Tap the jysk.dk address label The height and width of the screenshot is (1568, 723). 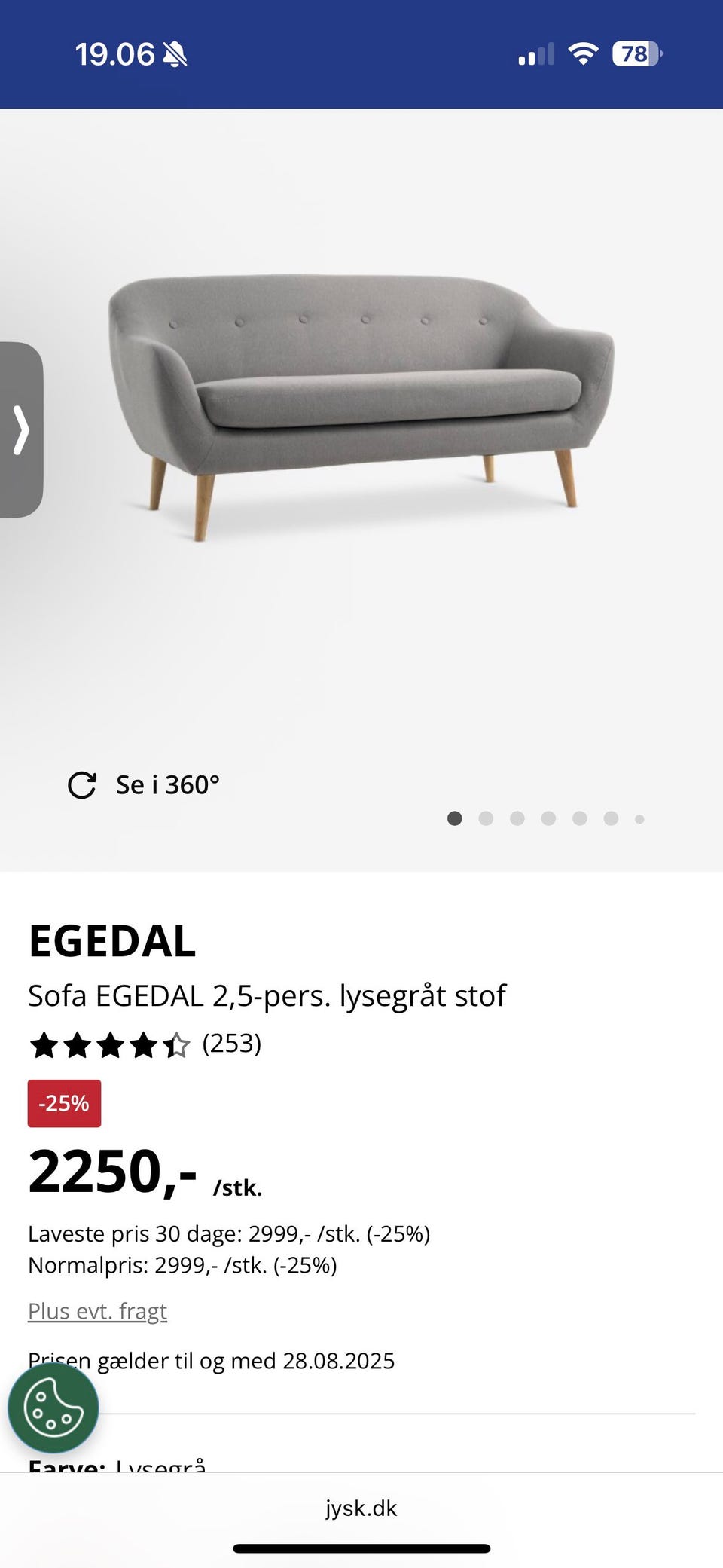pos(361,1508)
